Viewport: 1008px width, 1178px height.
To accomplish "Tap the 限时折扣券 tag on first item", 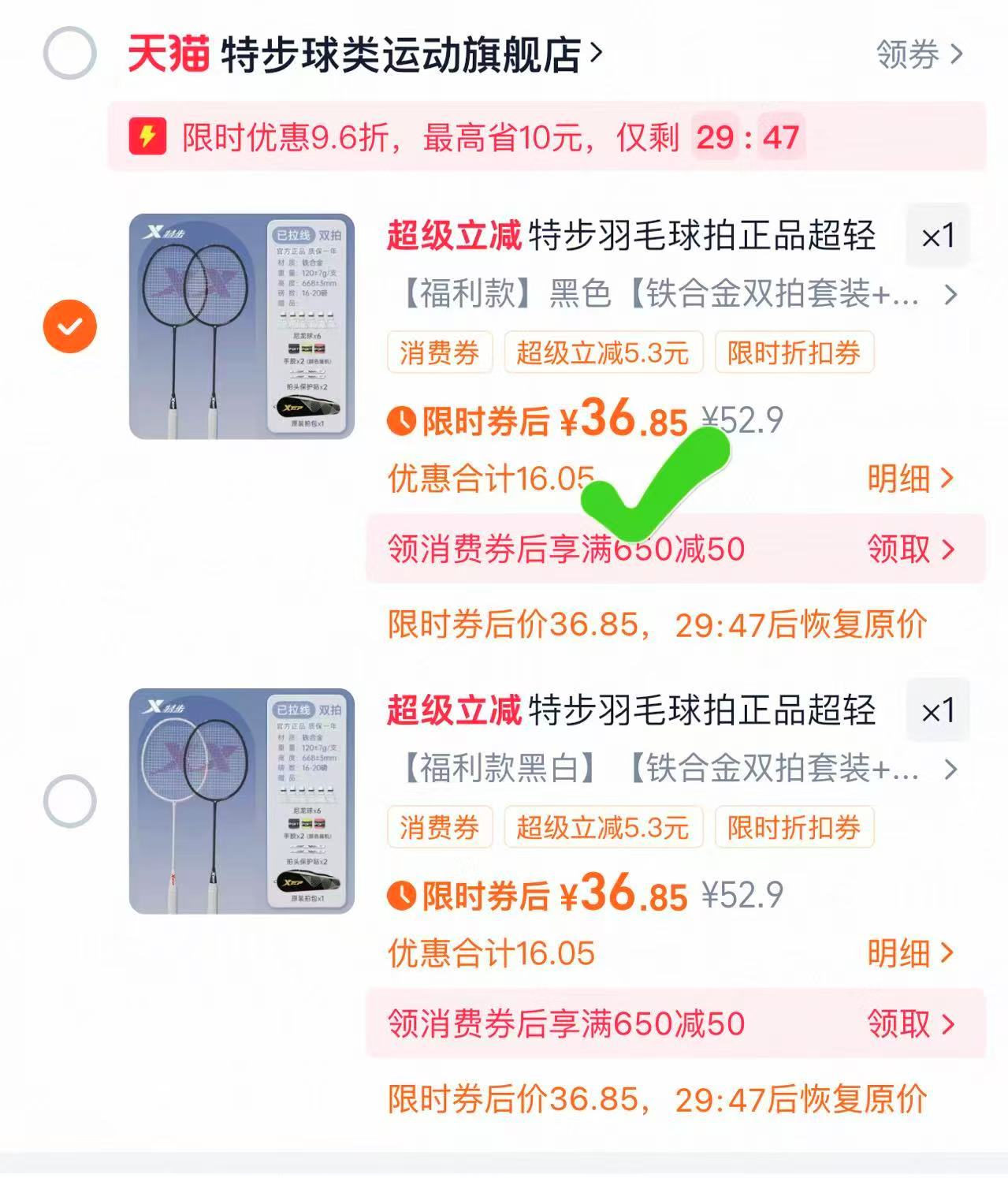I will tap(794, 352).
